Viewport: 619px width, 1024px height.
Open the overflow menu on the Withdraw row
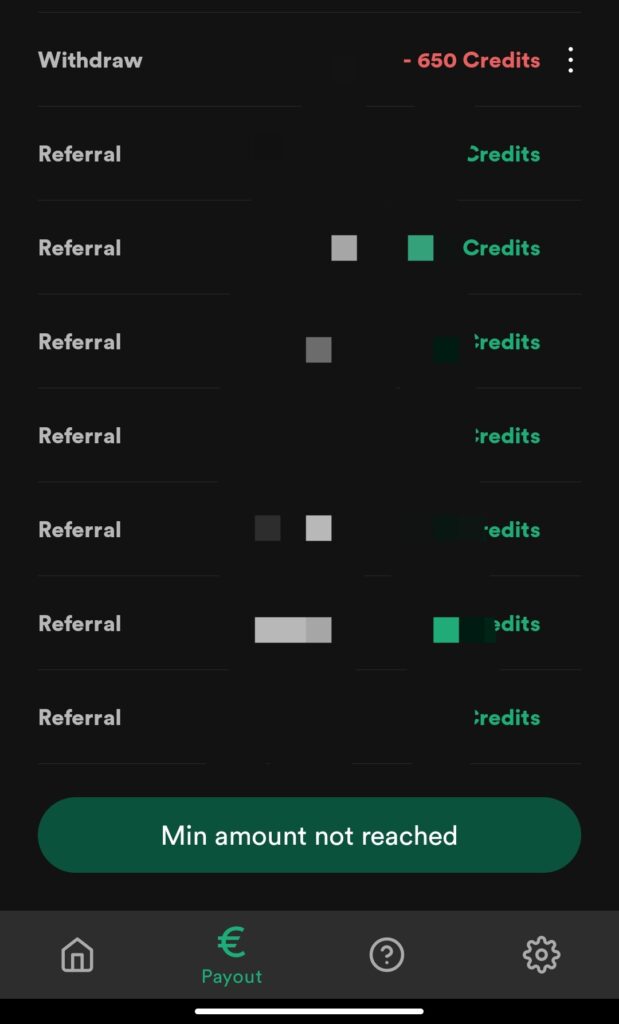click(571, 60)
